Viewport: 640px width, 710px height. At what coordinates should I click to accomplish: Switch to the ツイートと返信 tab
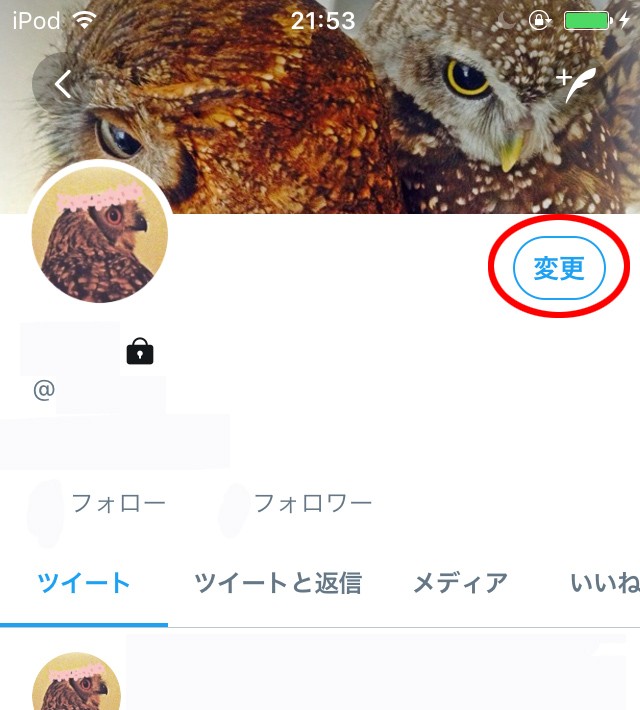277,583
